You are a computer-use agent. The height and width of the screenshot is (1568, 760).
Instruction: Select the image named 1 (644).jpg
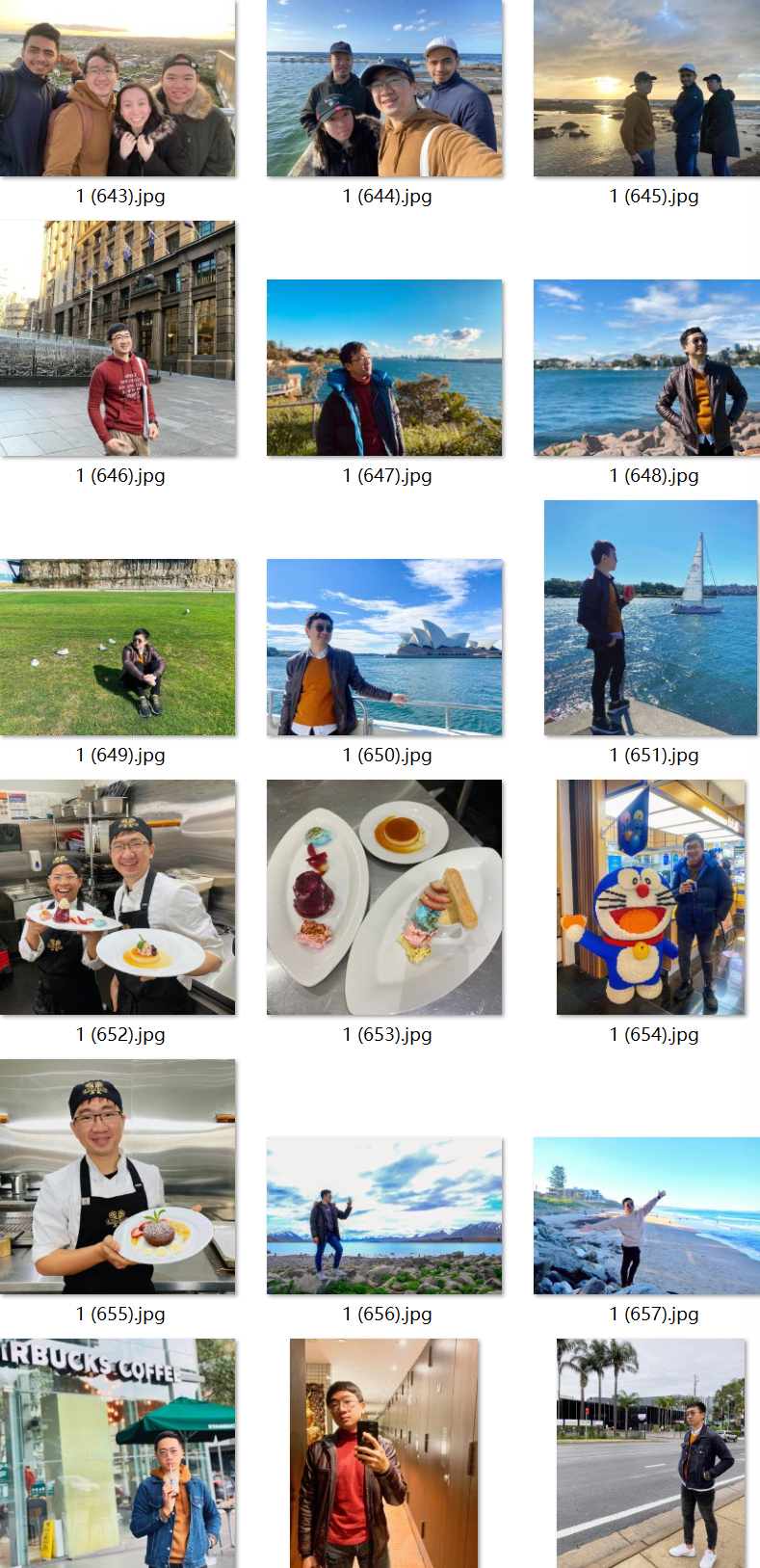tap(384, 89)
